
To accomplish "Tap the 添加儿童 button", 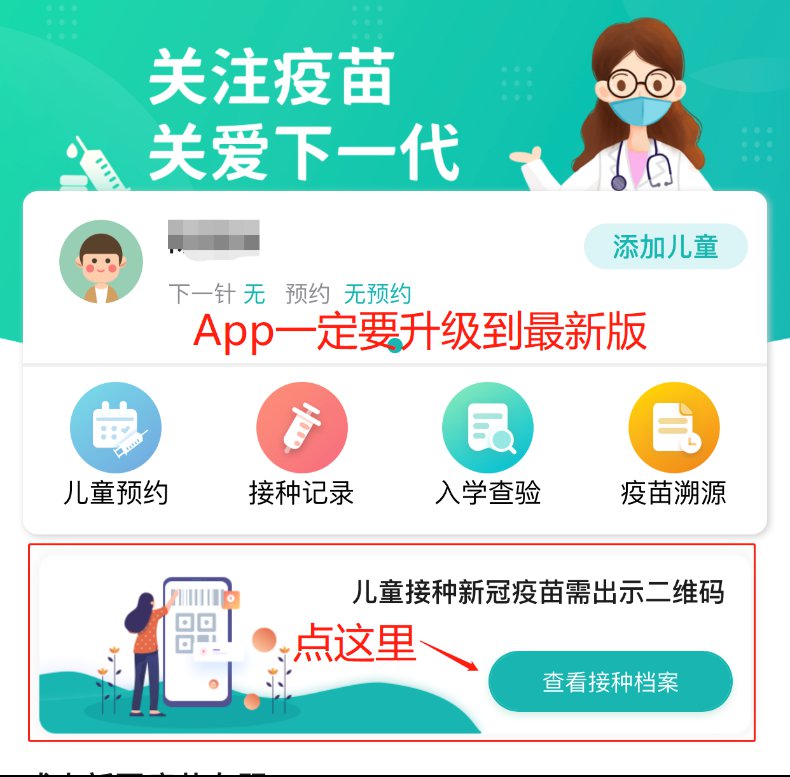I will [x=665, y=247].
